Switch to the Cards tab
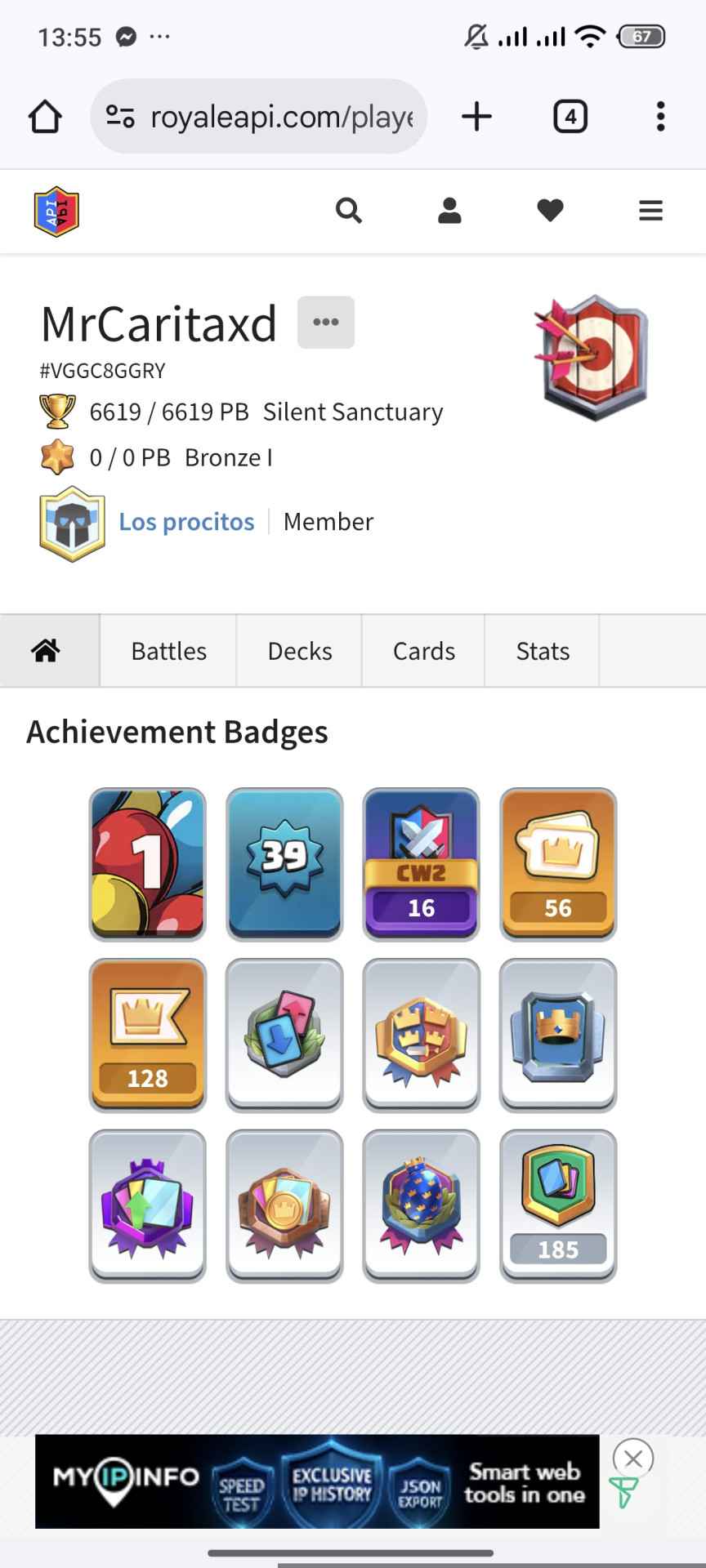This screenshot has height=1568, width=706. pos(423,651)
